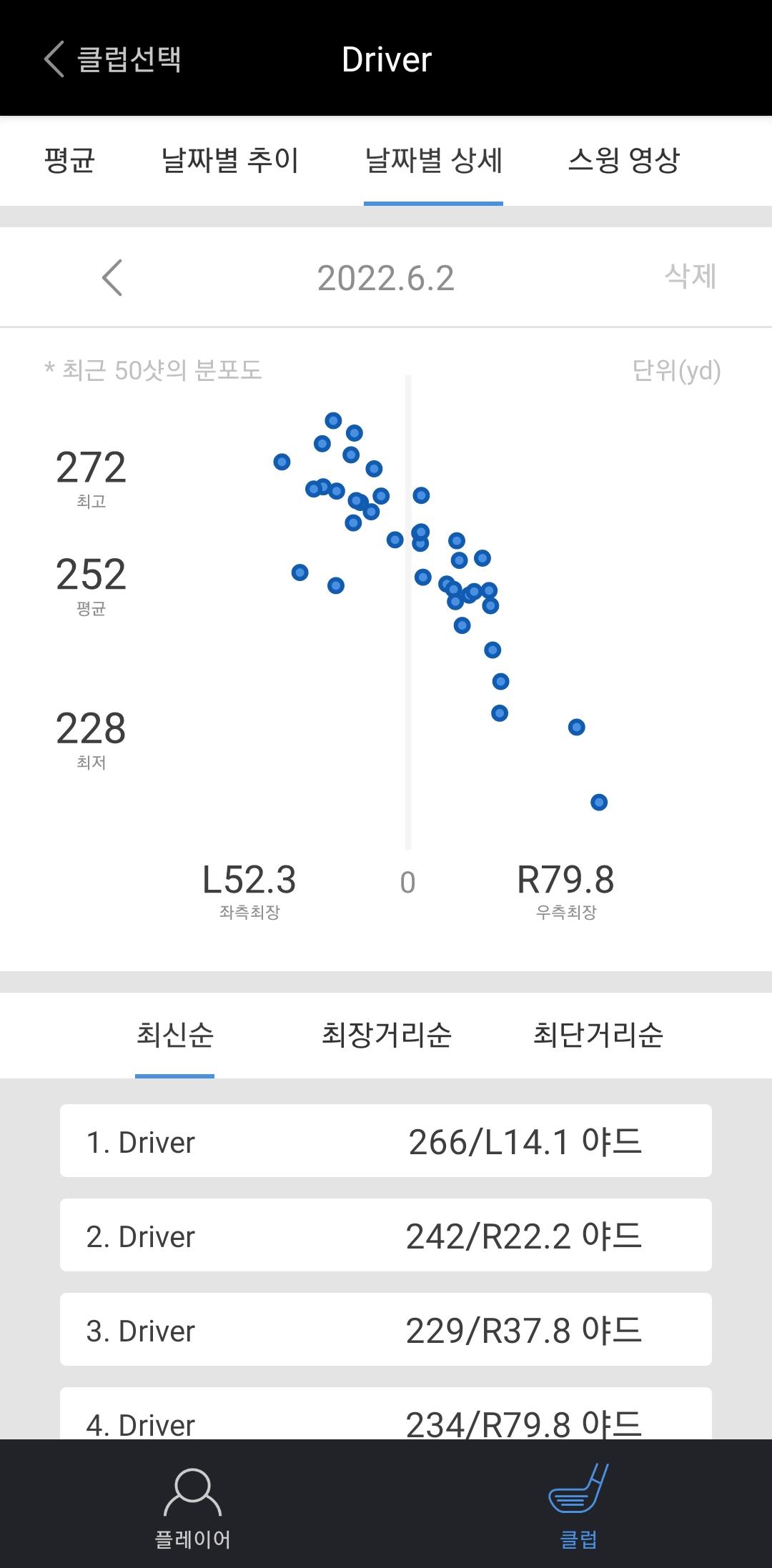Open the 날짜별 추이 tab
This screenshot has height=1568, width=772.
point(229,160)
